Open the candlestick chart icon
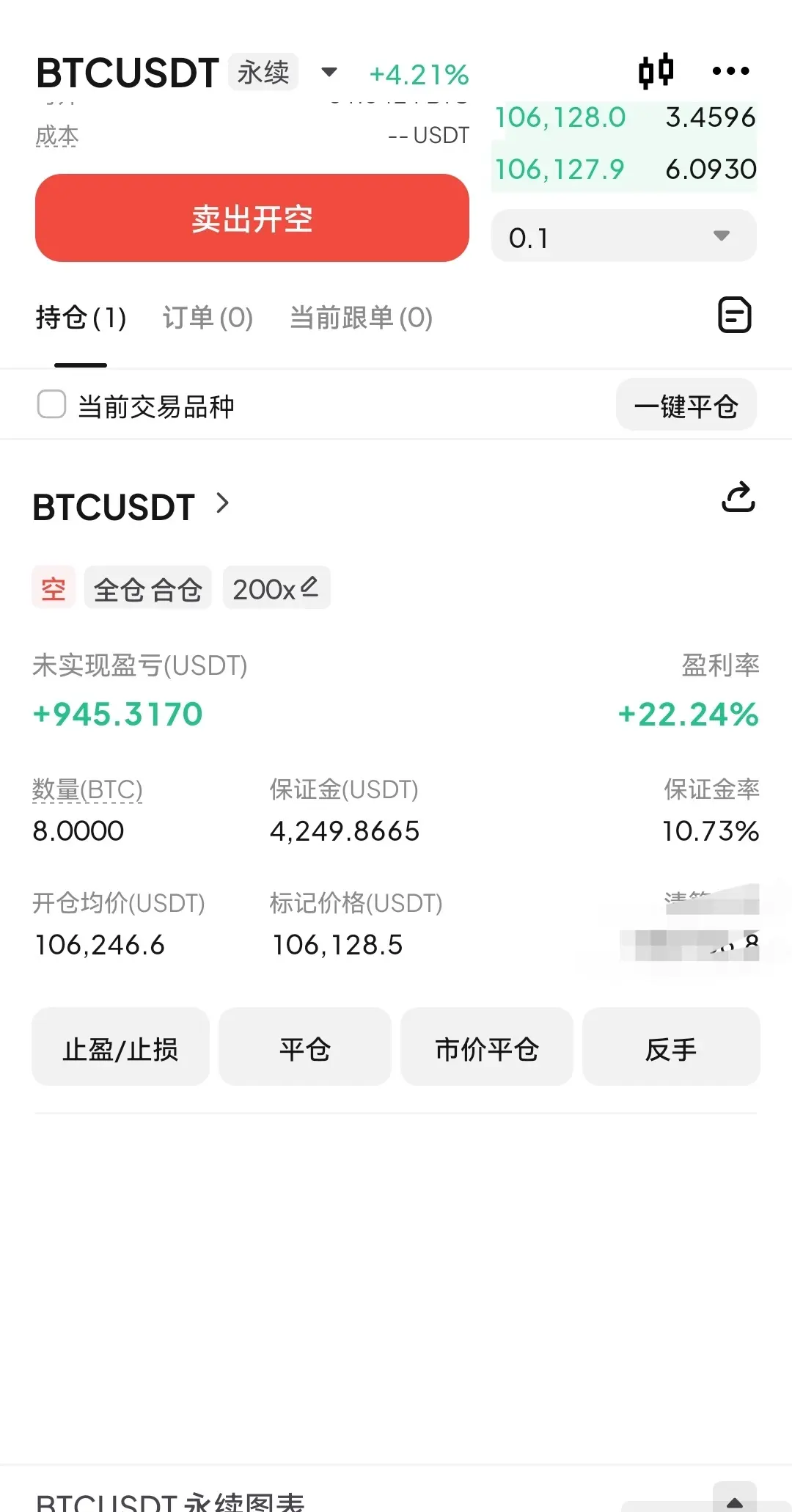The image size is (792, 1512). pyautogui.click(x=656, y=71)
